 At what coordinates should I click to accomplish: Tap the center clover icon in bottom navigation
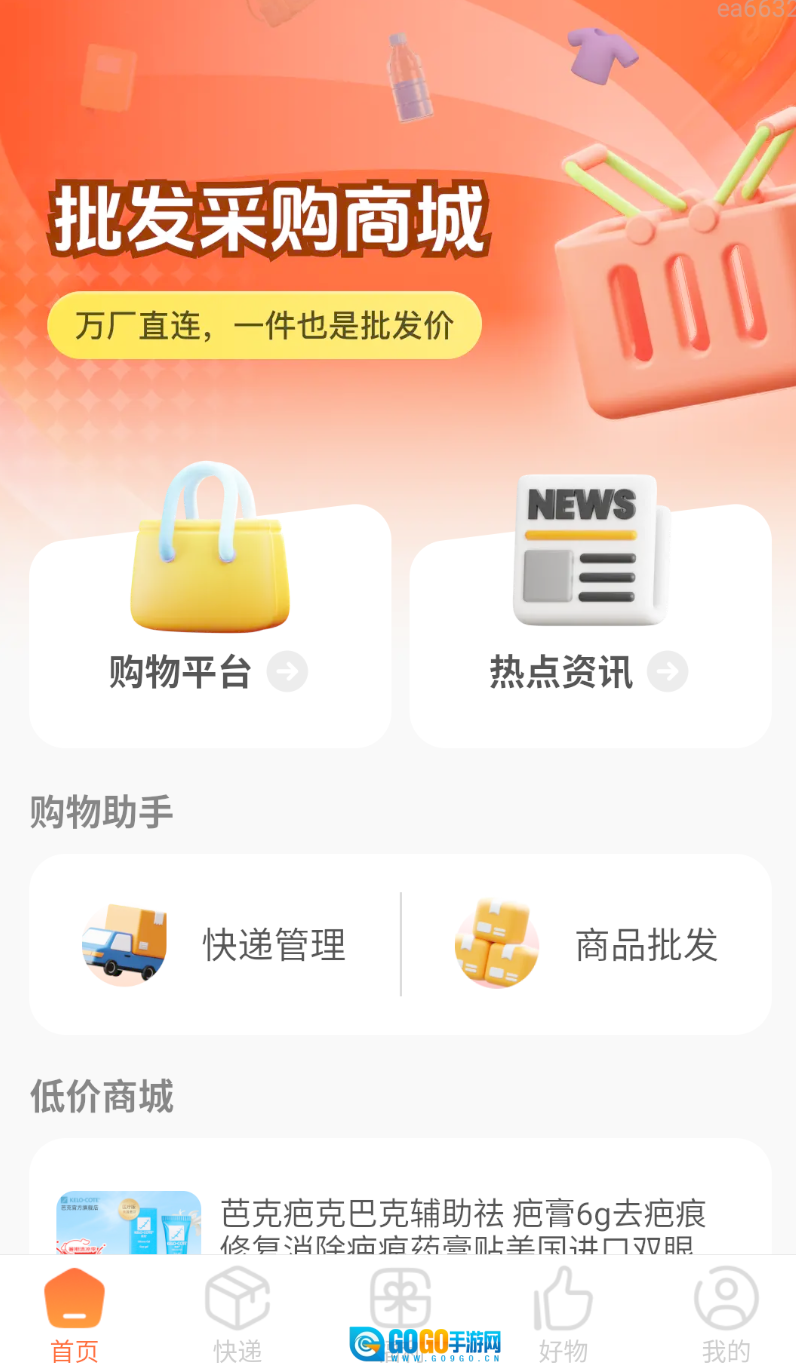point(400,1297)
